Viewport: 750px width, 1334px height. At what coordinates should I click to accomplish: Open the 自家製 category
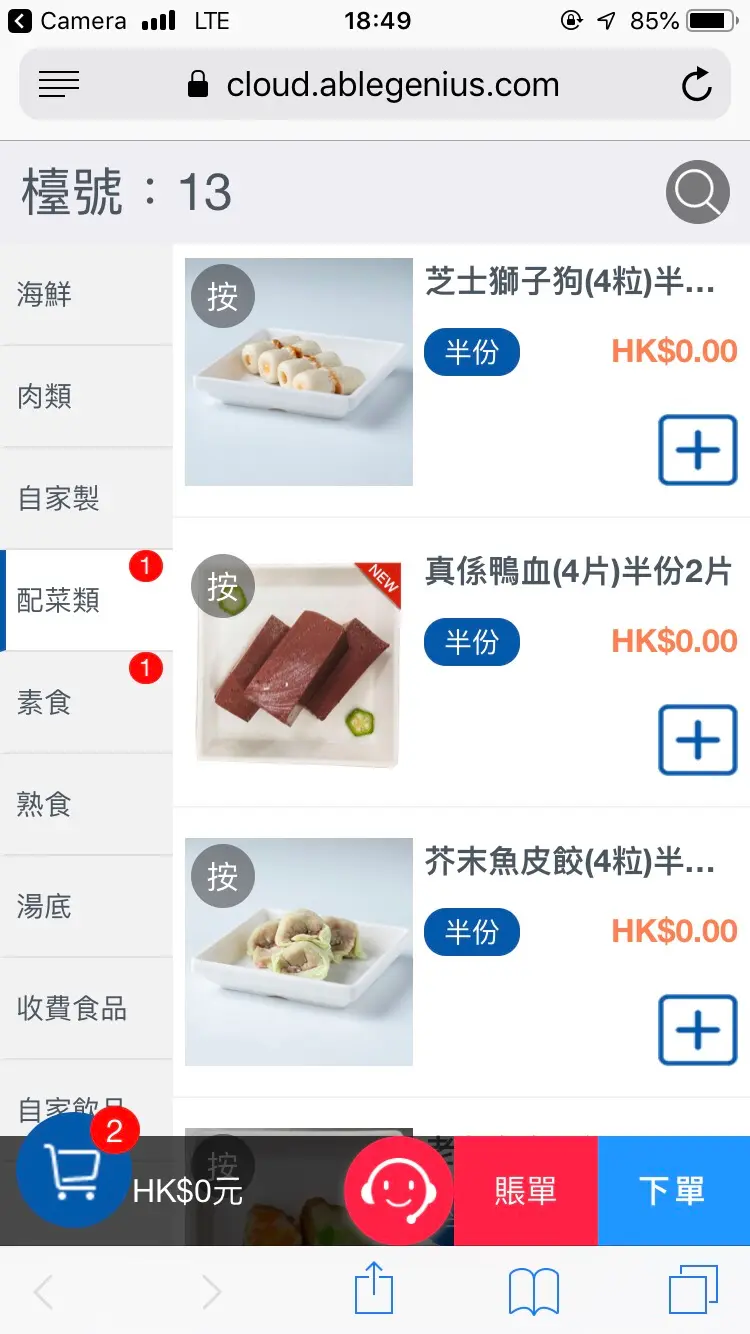click(86, 498)
